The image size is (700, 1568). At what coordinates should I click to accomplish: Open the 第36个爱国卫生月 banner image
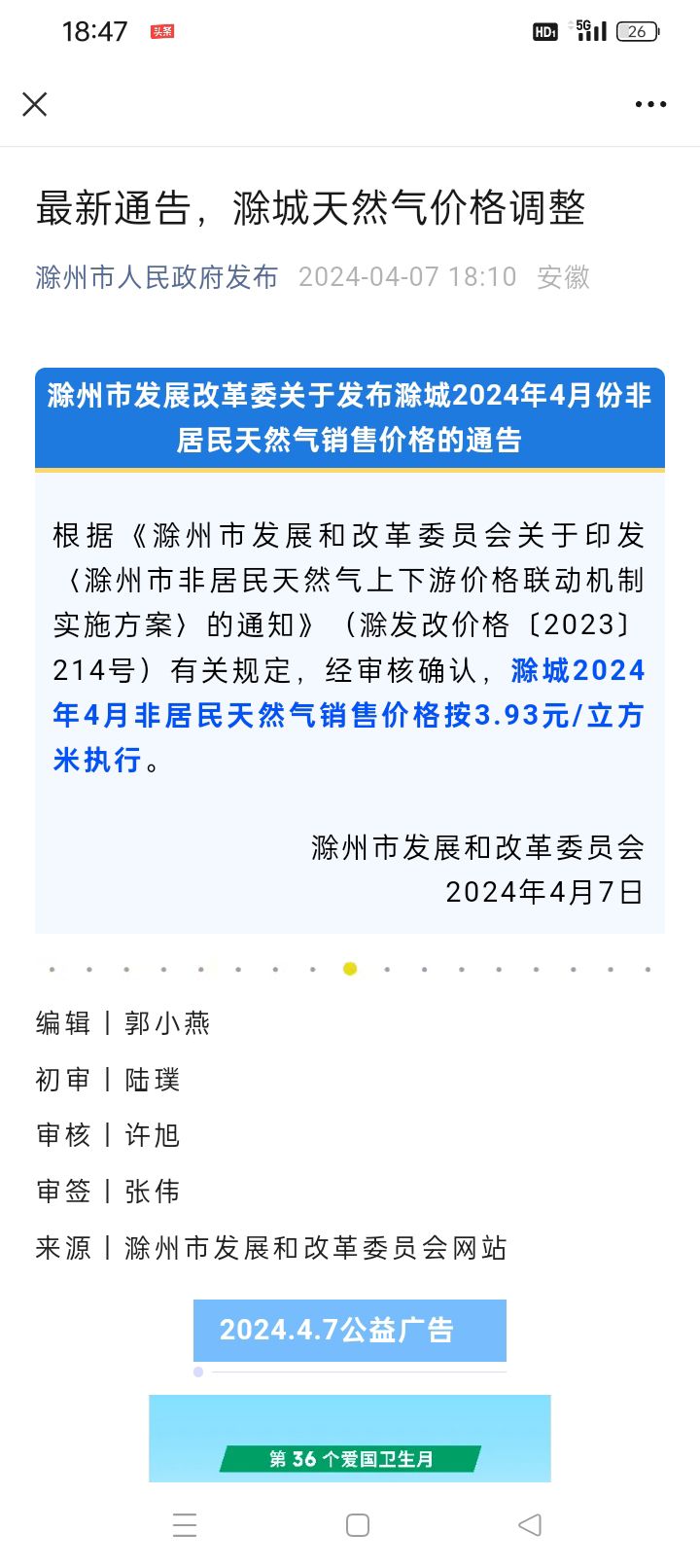click(350, 1439)
